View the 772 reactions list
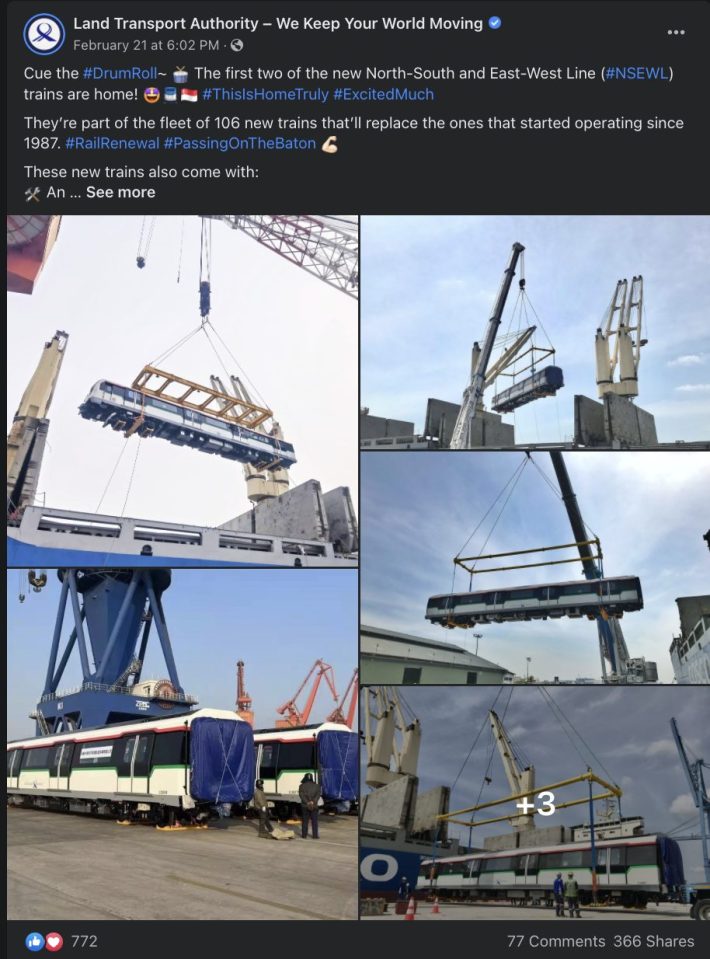710x959 pixels. point(84,941)
